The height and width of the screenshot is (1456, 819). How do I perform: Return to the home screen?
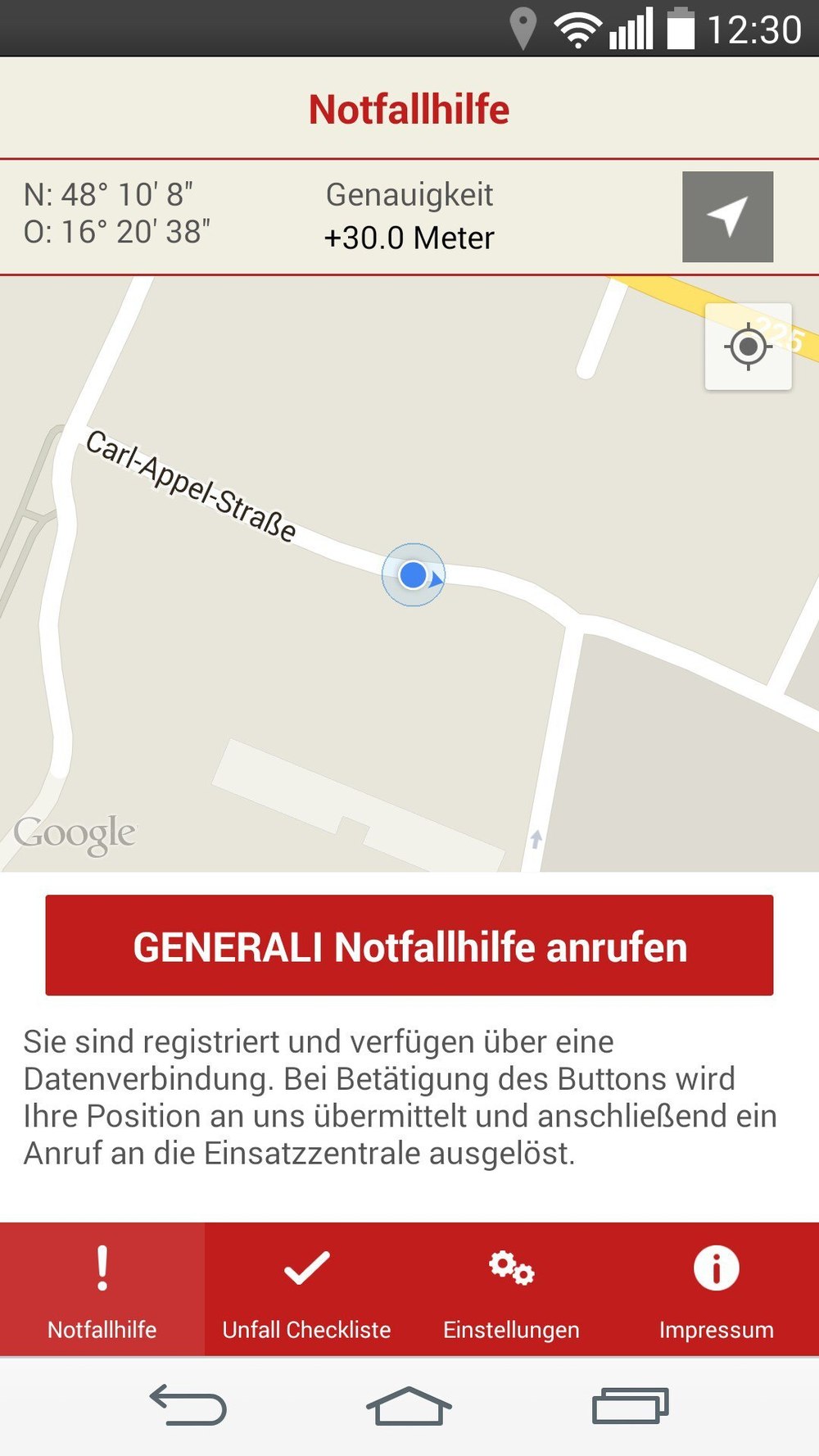coord(409,1406)
